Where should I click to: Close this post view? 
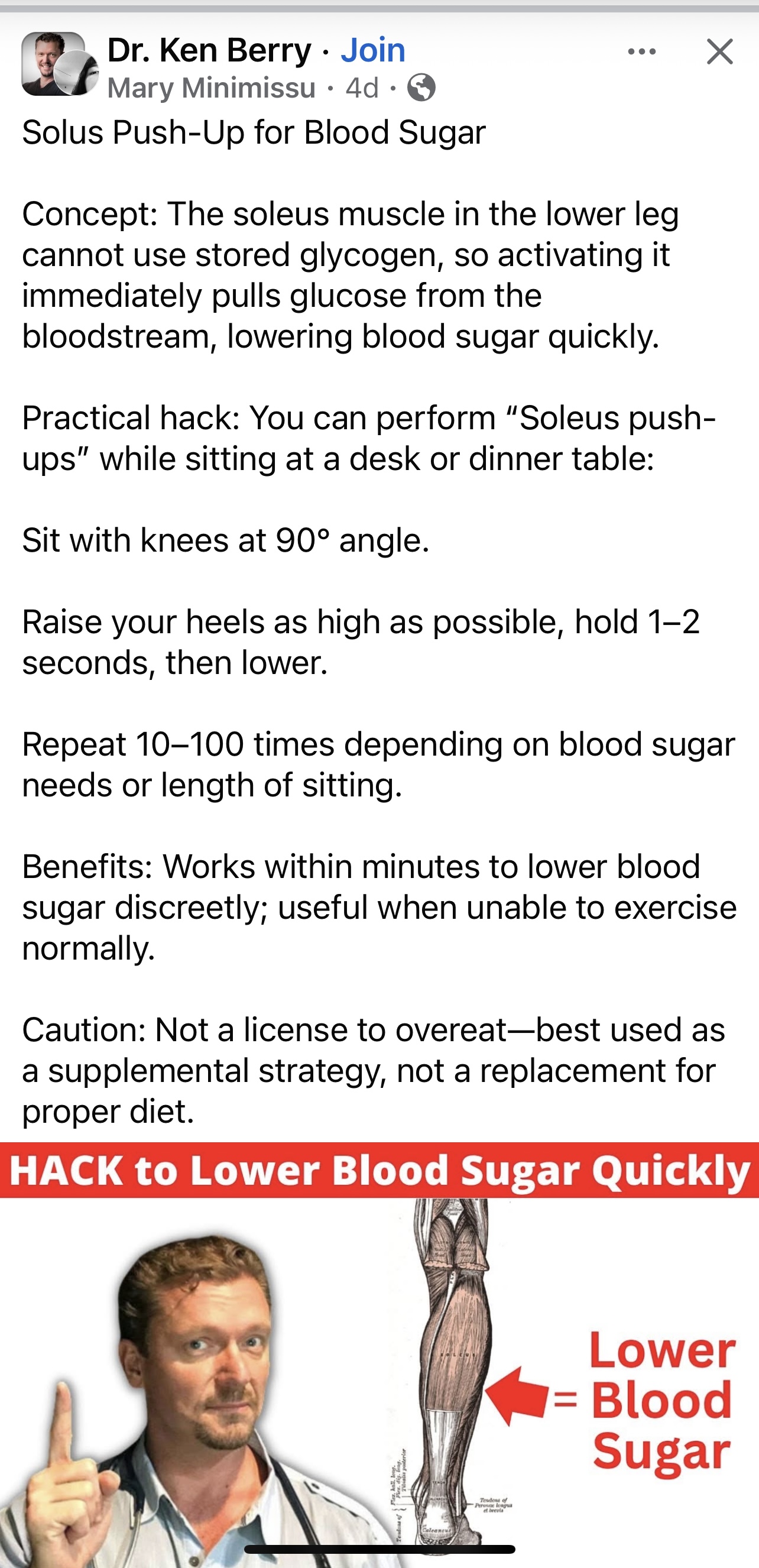(x=719, y=52)
